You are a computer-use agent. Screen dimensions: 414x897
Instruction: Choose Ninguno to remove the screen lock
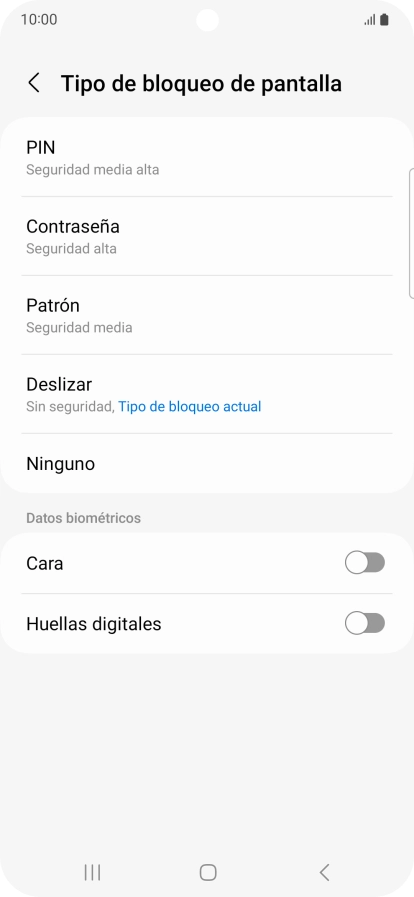click(207, 463)
